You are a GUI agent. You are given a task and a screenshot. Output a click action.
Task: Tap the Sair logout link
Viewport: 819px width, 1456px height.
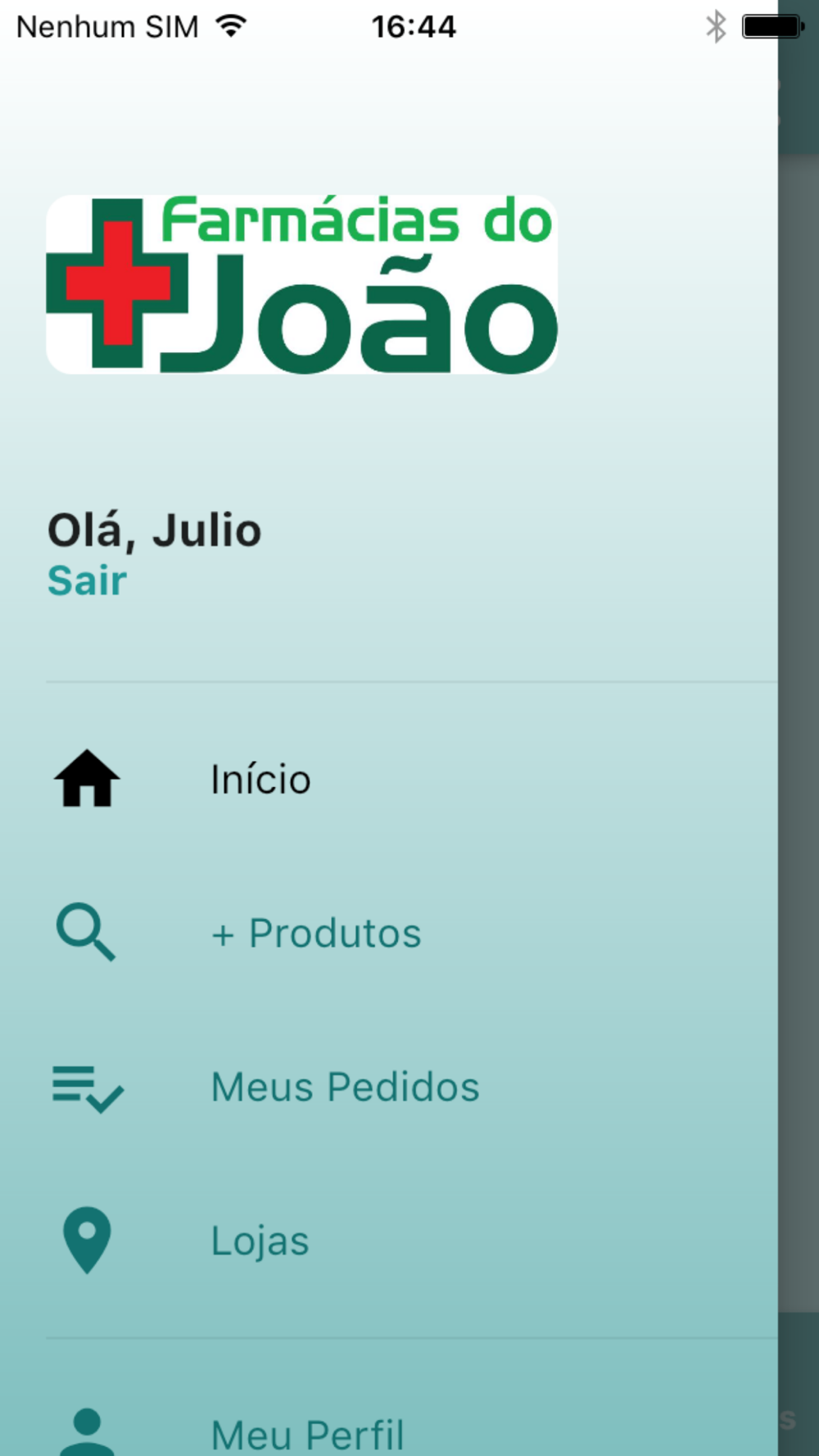(x=87, y=581)
